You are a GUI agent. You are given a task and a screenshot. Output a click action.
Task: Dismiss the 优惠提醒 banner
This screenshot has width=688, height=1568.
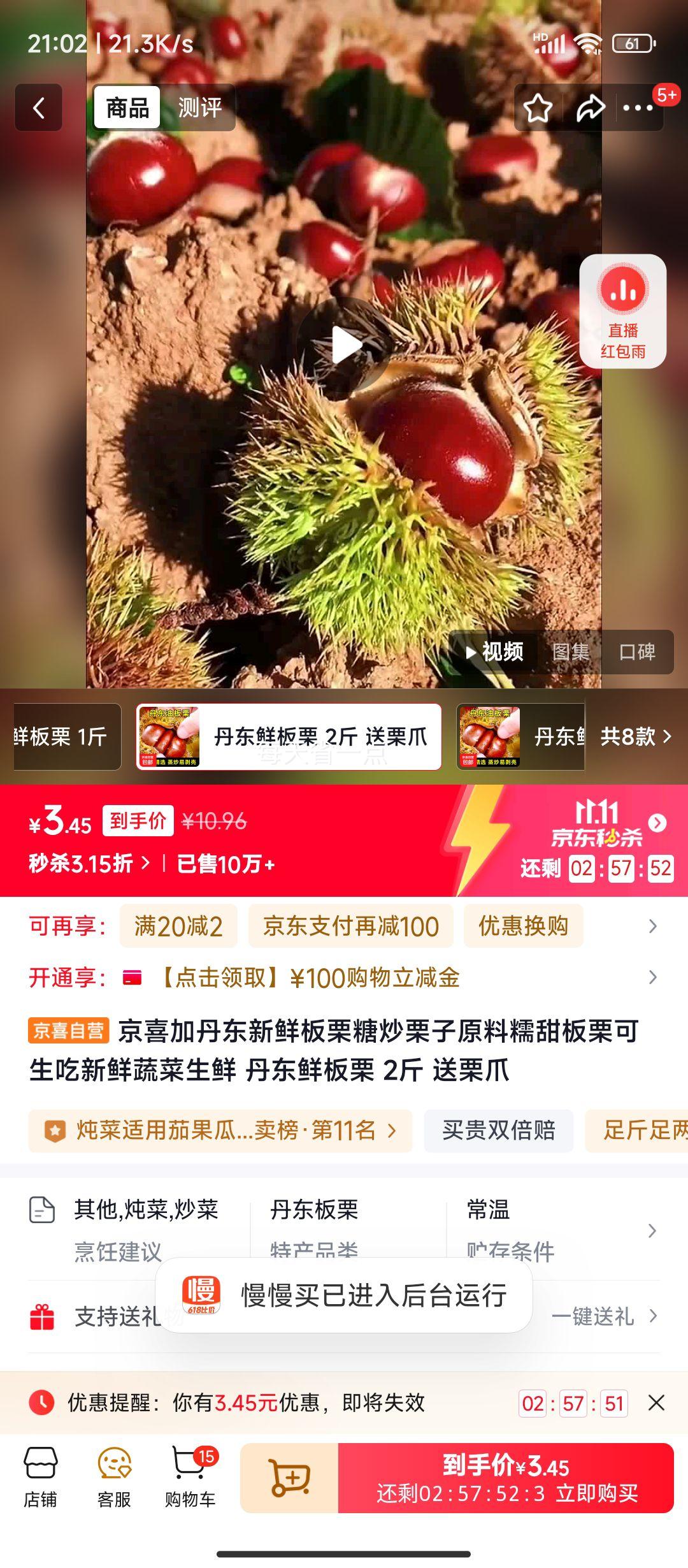[656, 1402]
